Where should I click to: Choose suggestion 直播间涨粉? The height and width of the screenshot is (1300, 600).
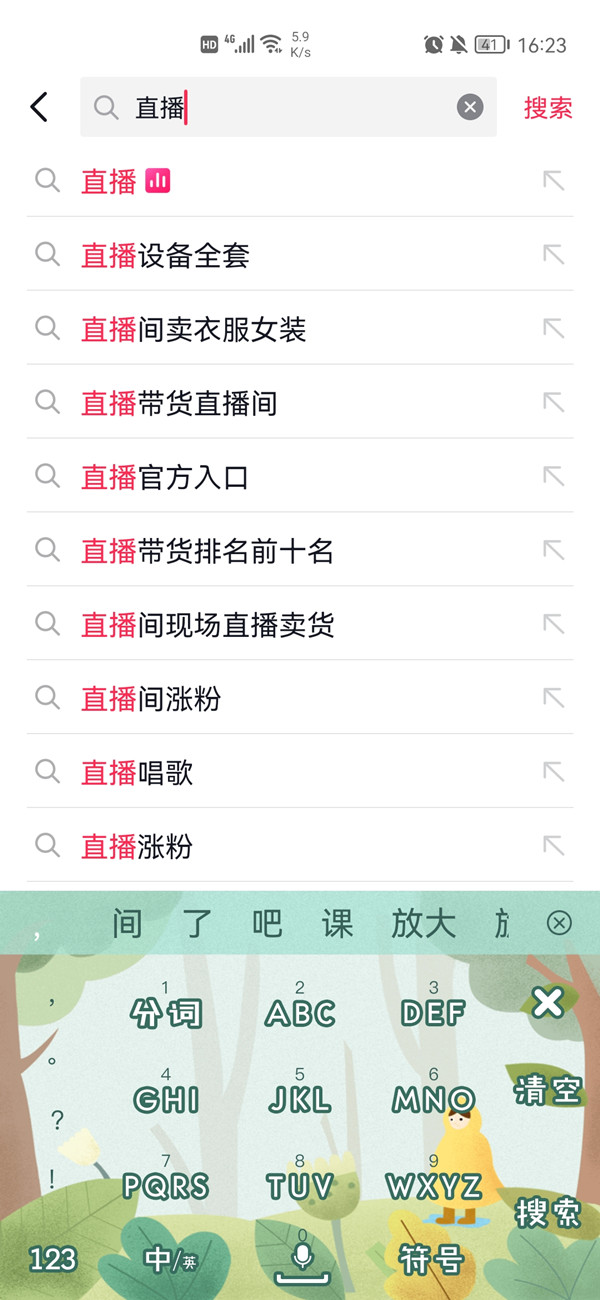click(x=151, y=699)
